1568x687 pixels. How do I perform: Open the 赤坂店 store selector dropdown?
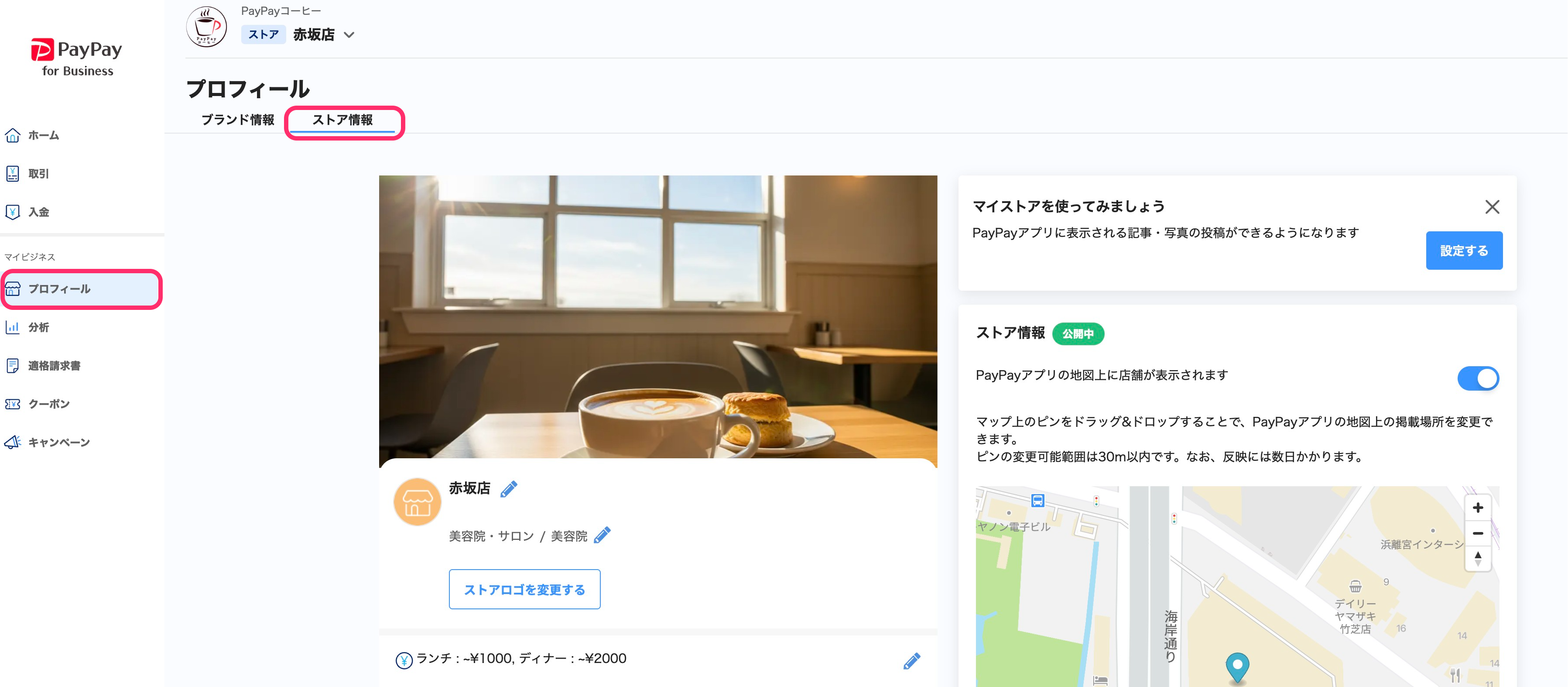(348, 35)
